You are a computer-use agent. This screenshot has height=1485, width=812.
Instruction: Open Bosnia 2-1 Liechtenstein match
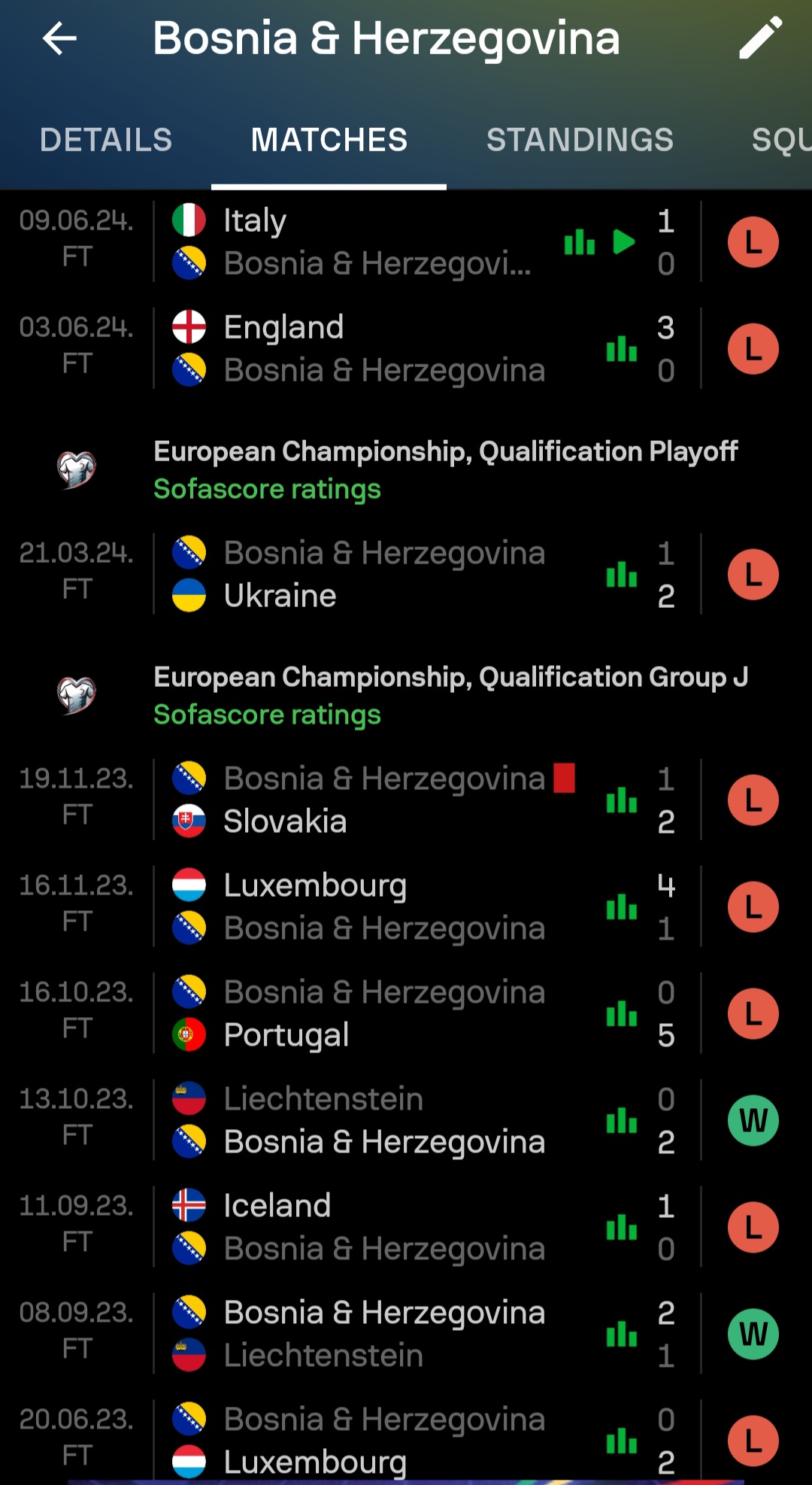point(406,1335)
